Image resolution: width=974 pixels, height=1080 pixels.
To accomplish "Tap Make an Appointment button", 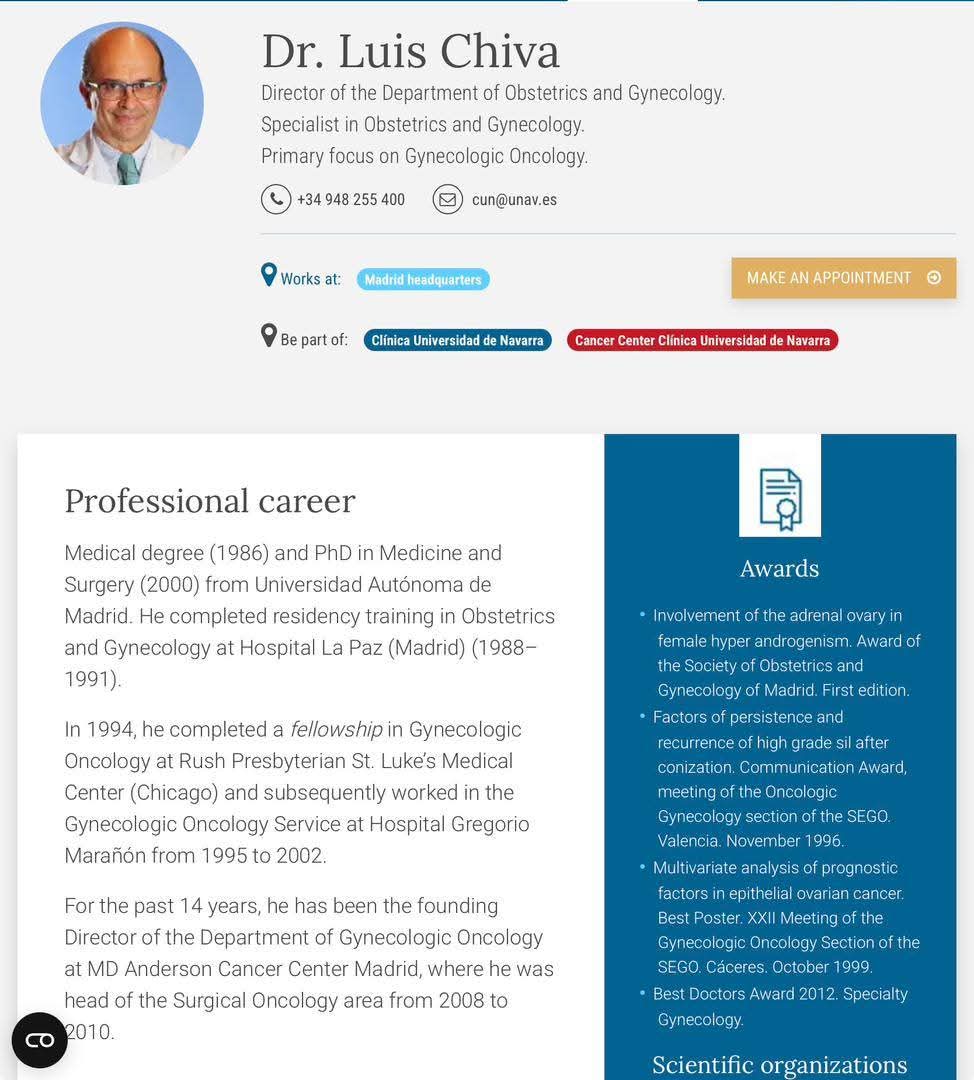I will (843, 278).
